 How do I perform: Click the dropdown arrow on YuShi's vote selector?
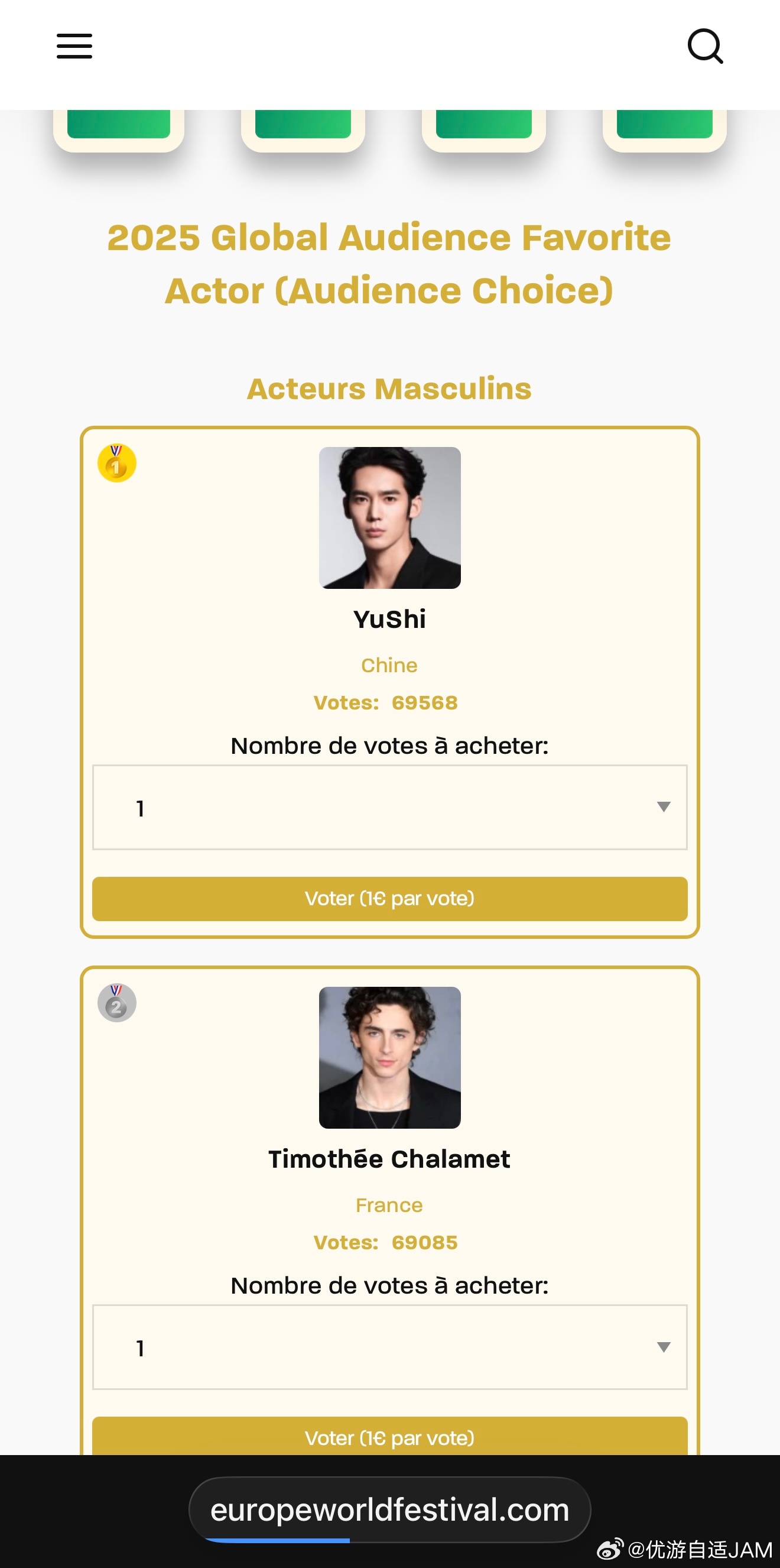pos(663,808)
